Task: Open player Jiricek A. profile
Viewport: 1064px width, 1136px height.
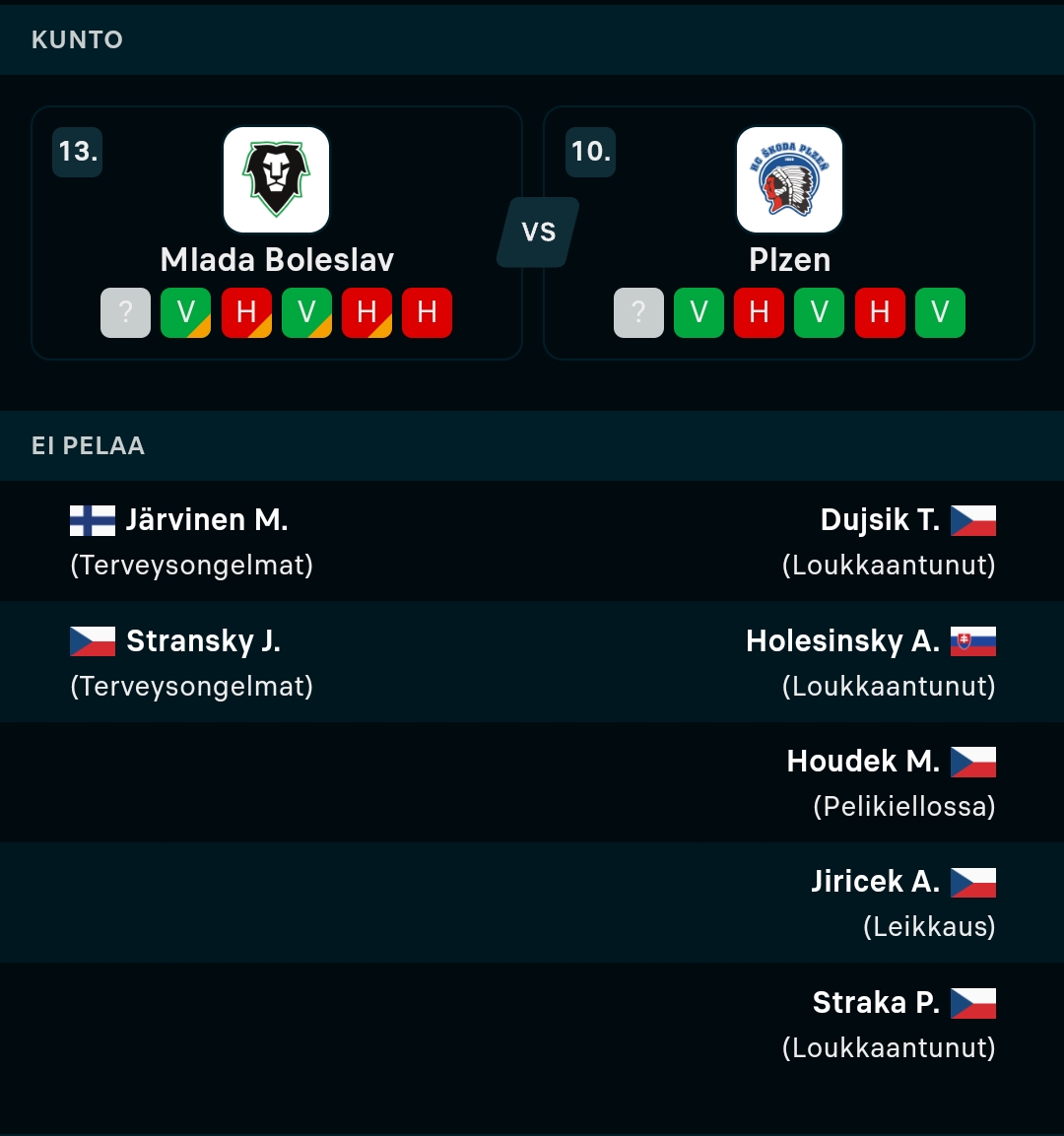Action: 875,881
